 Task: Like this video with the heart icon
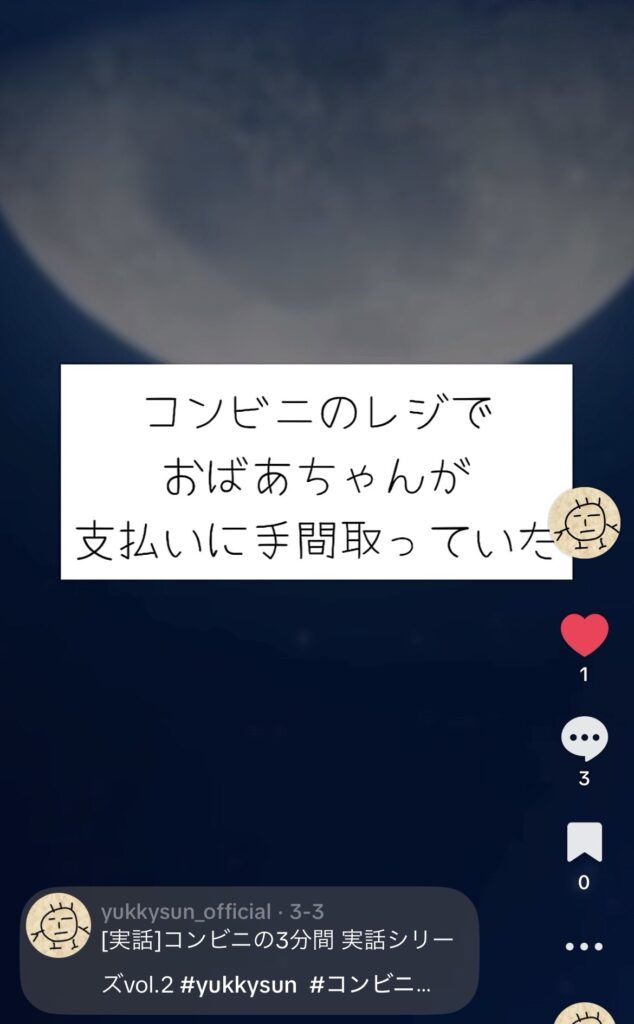(x=584, y=635)
